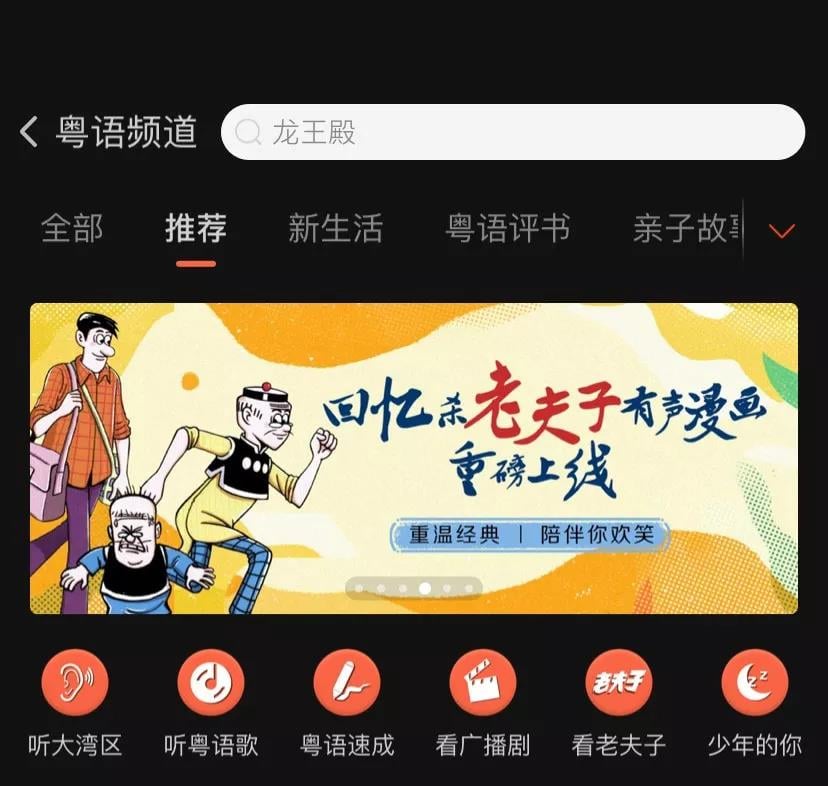828x786 pixels.
Task: Select the 推荐 tab
Action: [196, 229]
